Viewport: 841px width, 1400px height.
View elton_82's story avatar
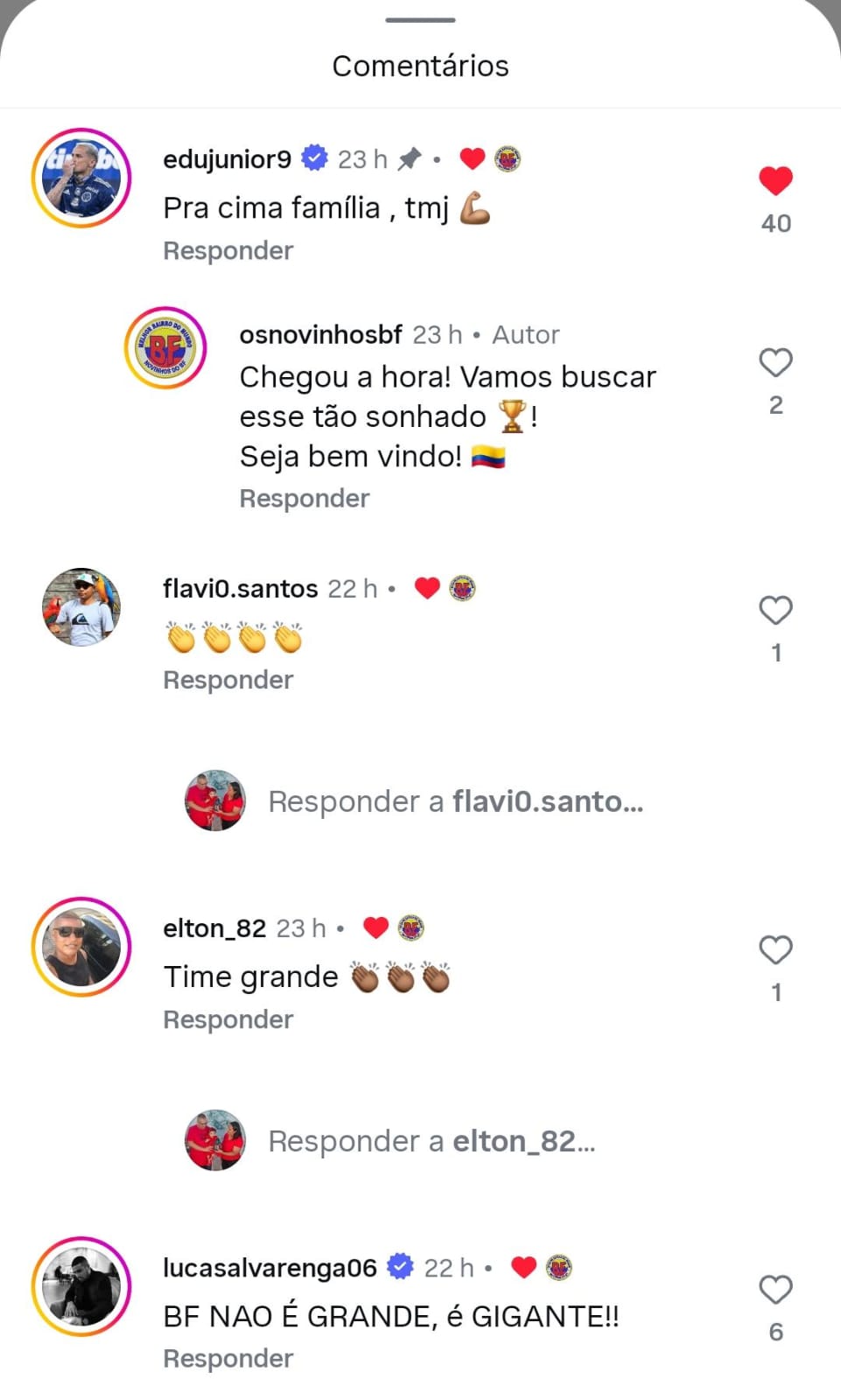point(81,948)
